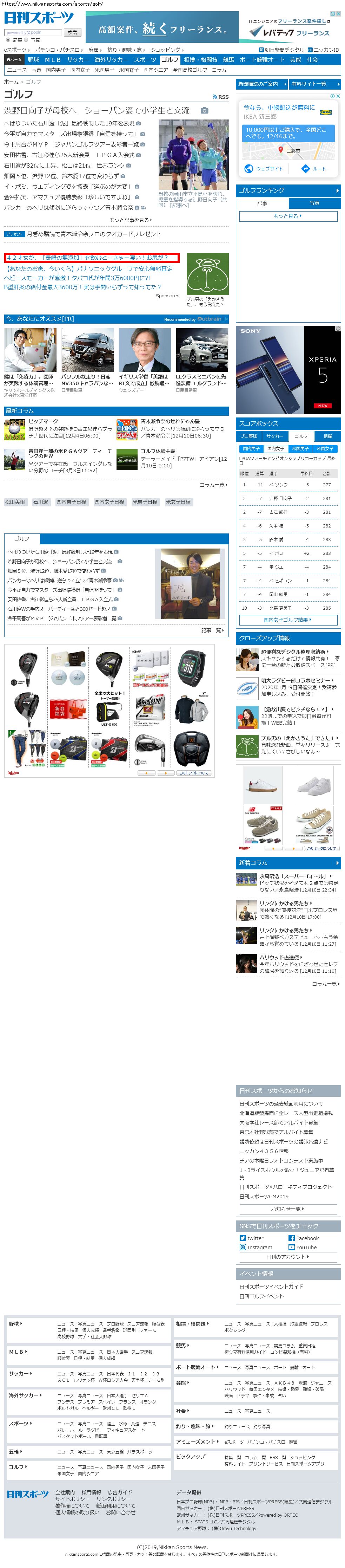Tap the 検索 search button
Viewport: 345px width, 1568px height.
click(72, 32)
